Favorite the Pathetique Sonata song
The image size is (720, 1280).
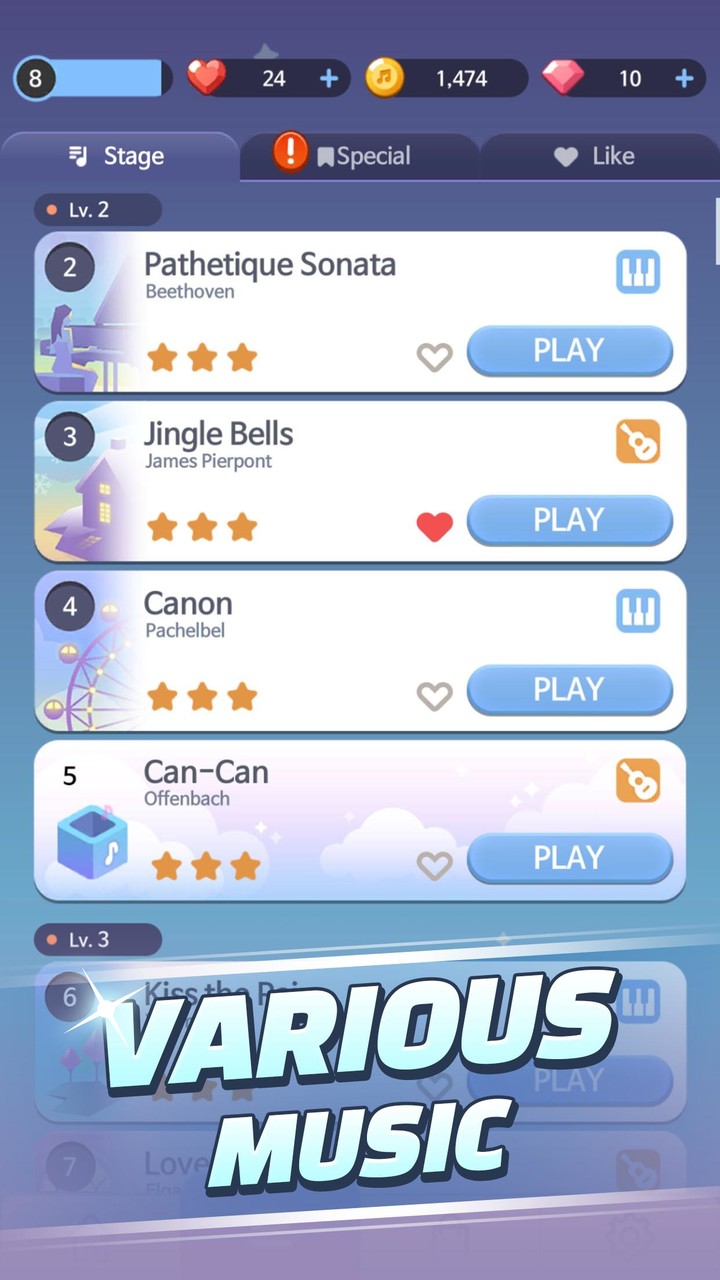click(x=435, y=357)
